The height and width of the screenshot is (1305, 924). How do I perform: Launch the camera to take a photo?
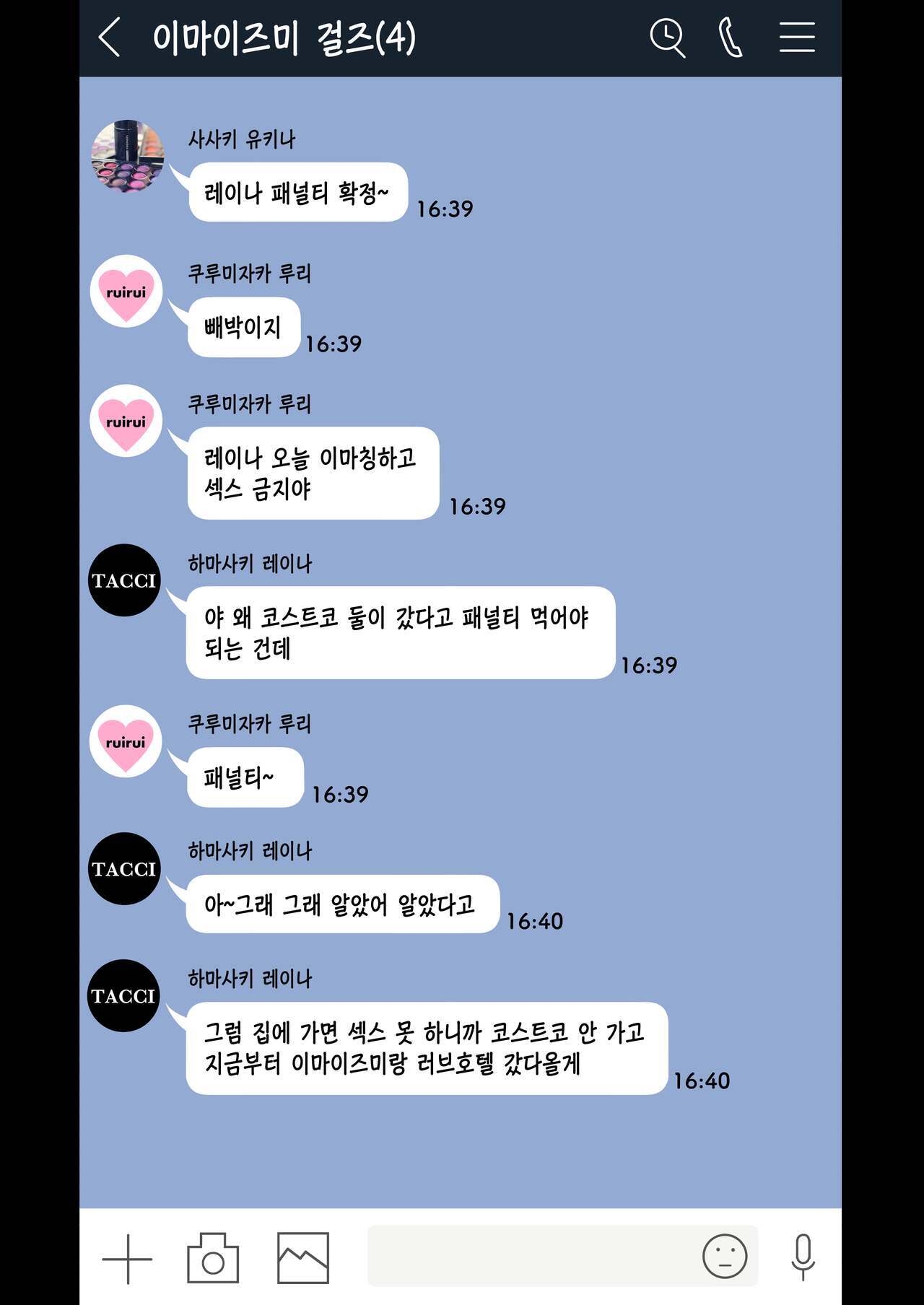click(213, 1259)
